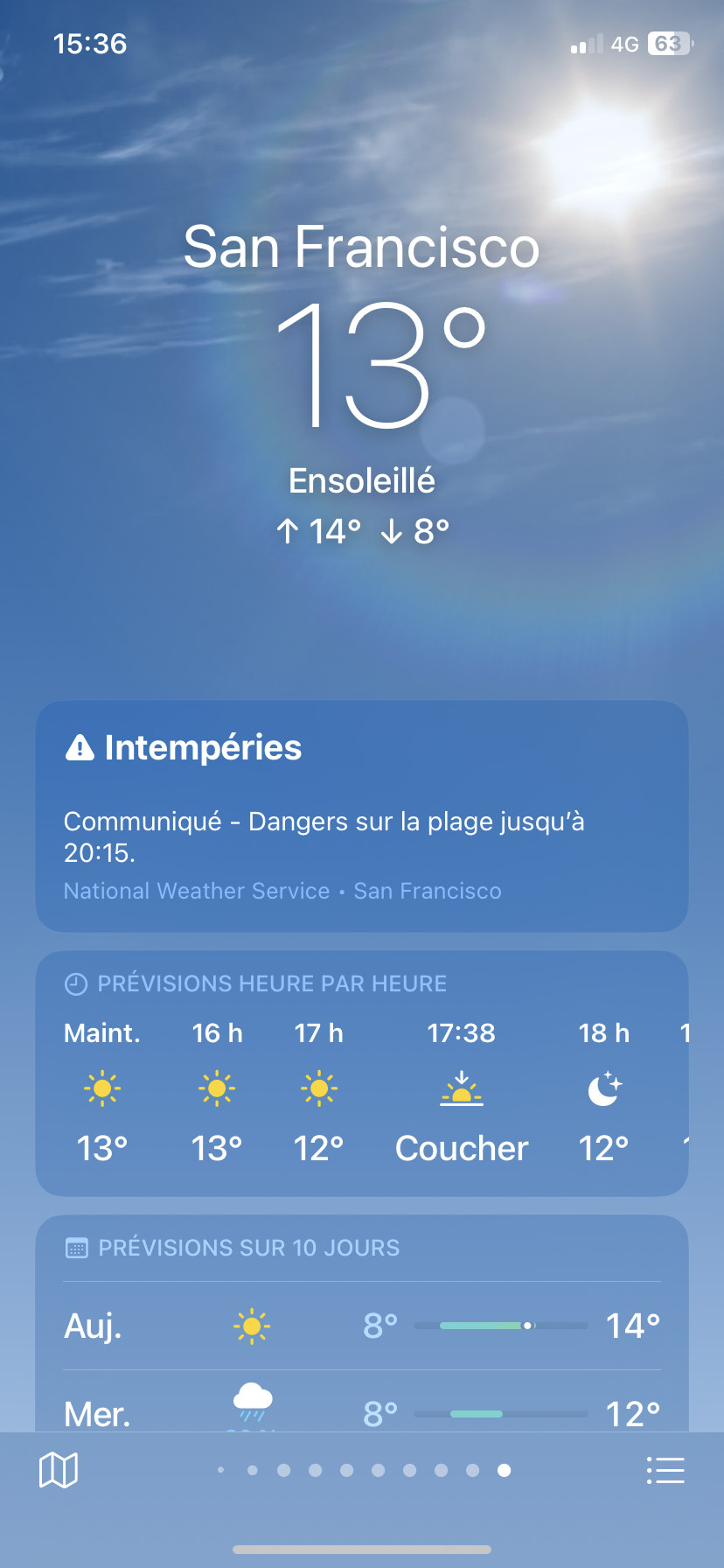Open the hourly forecast card

[361, 1073]
